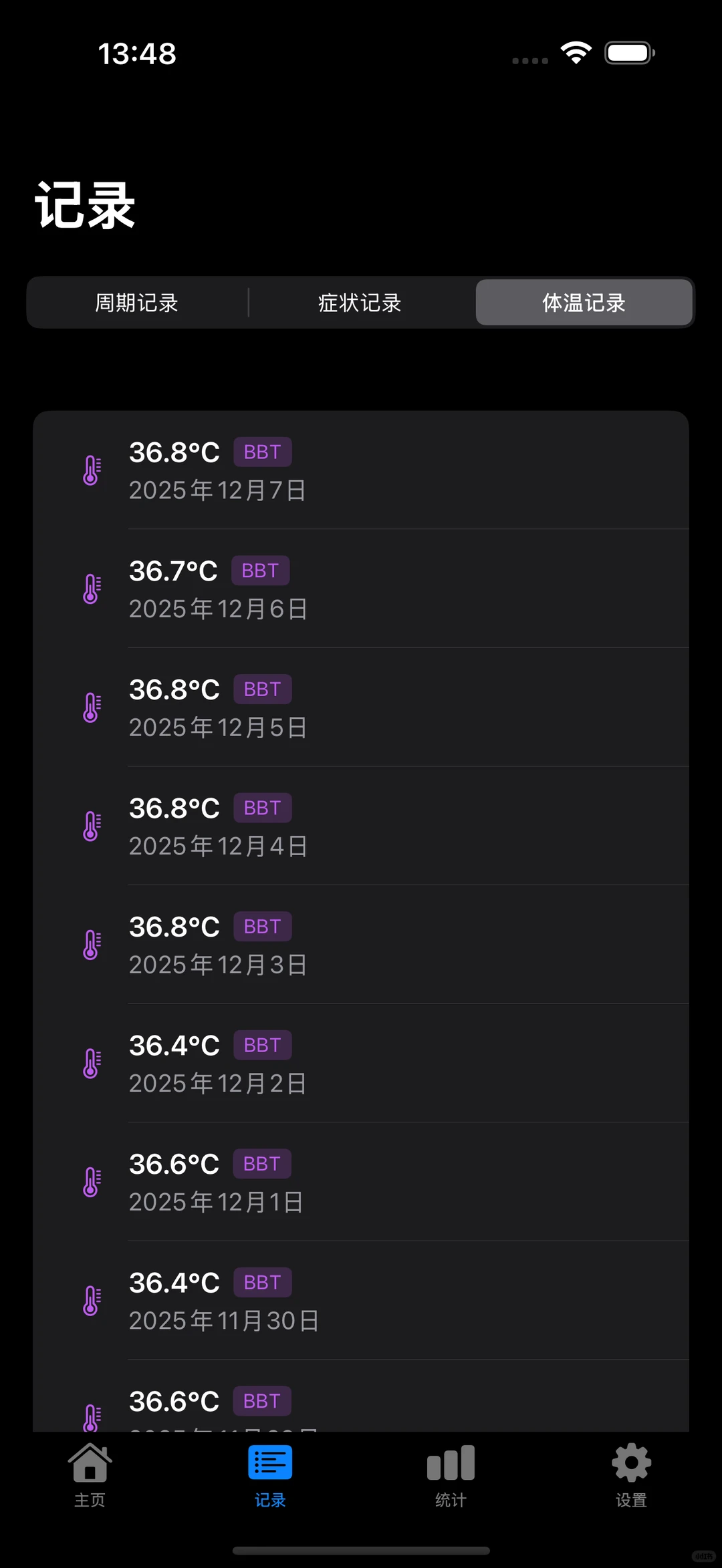The width and height of the screenshot is (722, 1568).
Task: Open the 2025年12月7日 temperature record
Action: (361, 470)
